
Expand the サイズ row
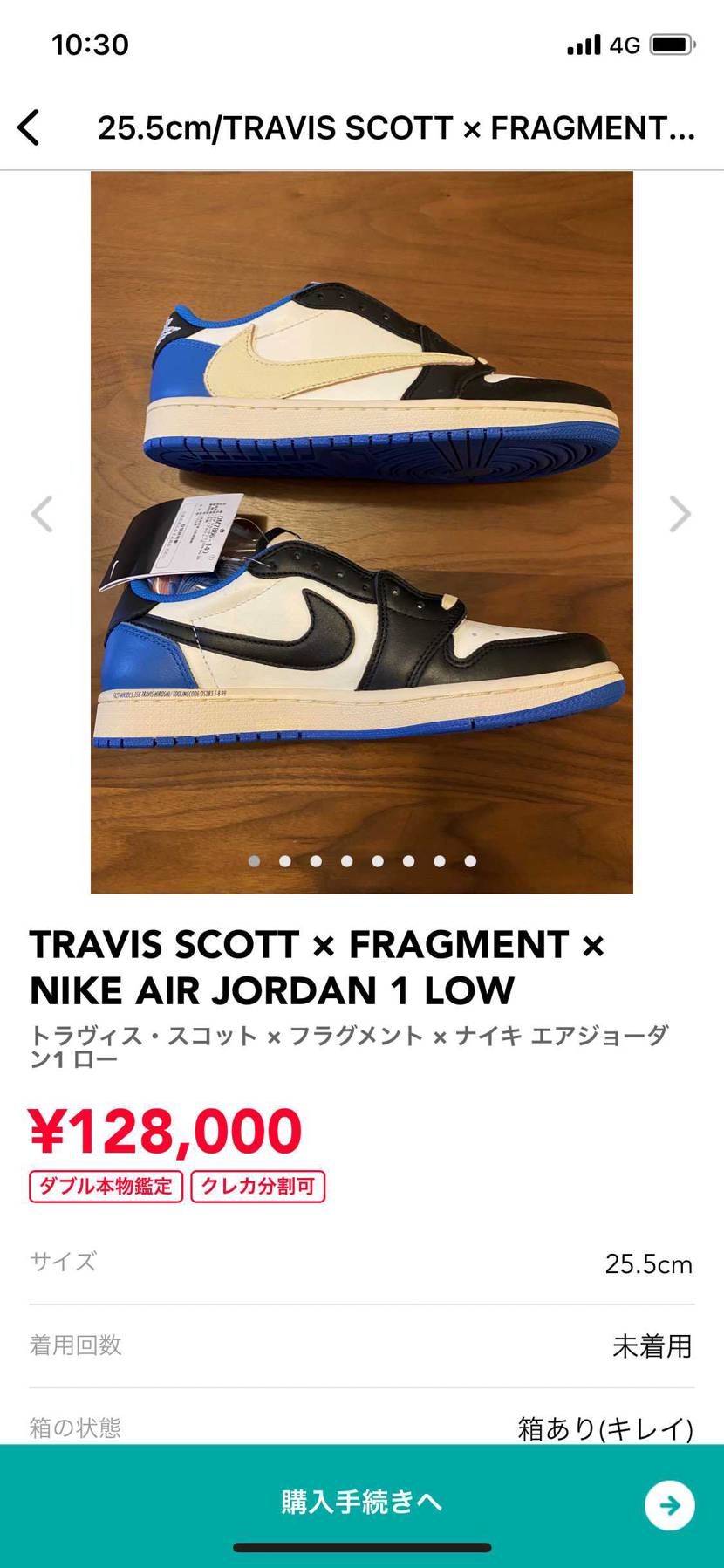coord(362,1262)
